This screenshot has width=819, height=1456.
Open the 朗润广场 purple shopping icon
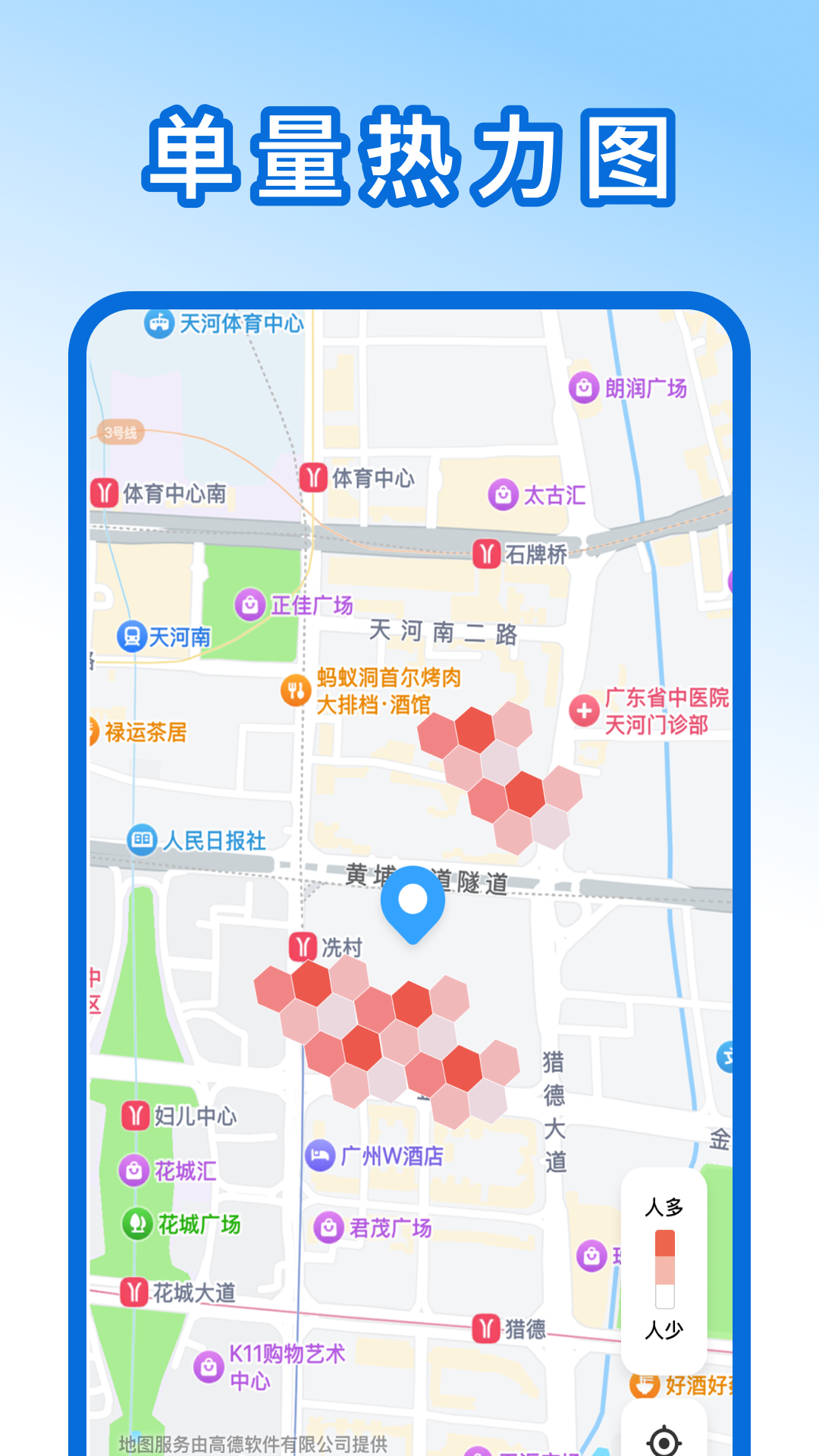[x=583, y=386]
